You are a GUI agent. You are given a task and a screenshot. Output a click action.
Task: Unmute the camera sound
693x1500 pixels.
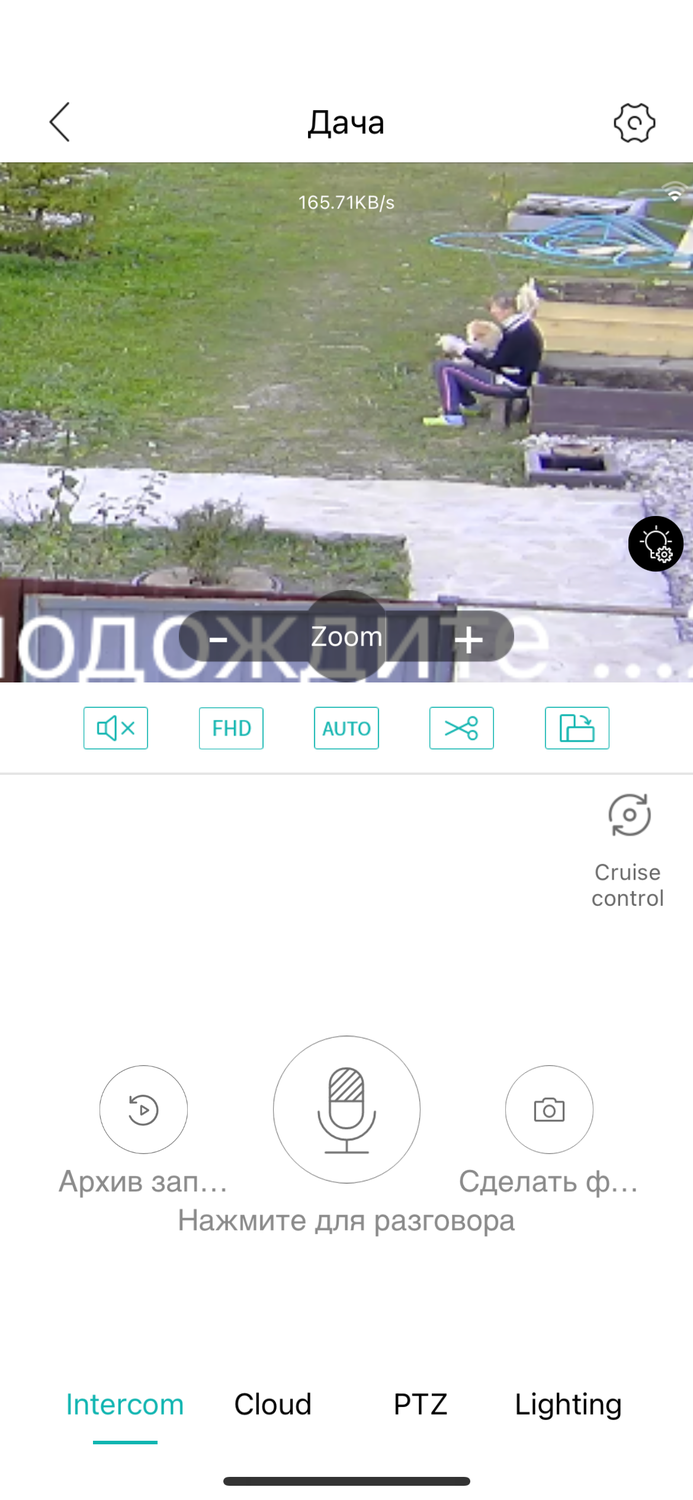point(116,728)
